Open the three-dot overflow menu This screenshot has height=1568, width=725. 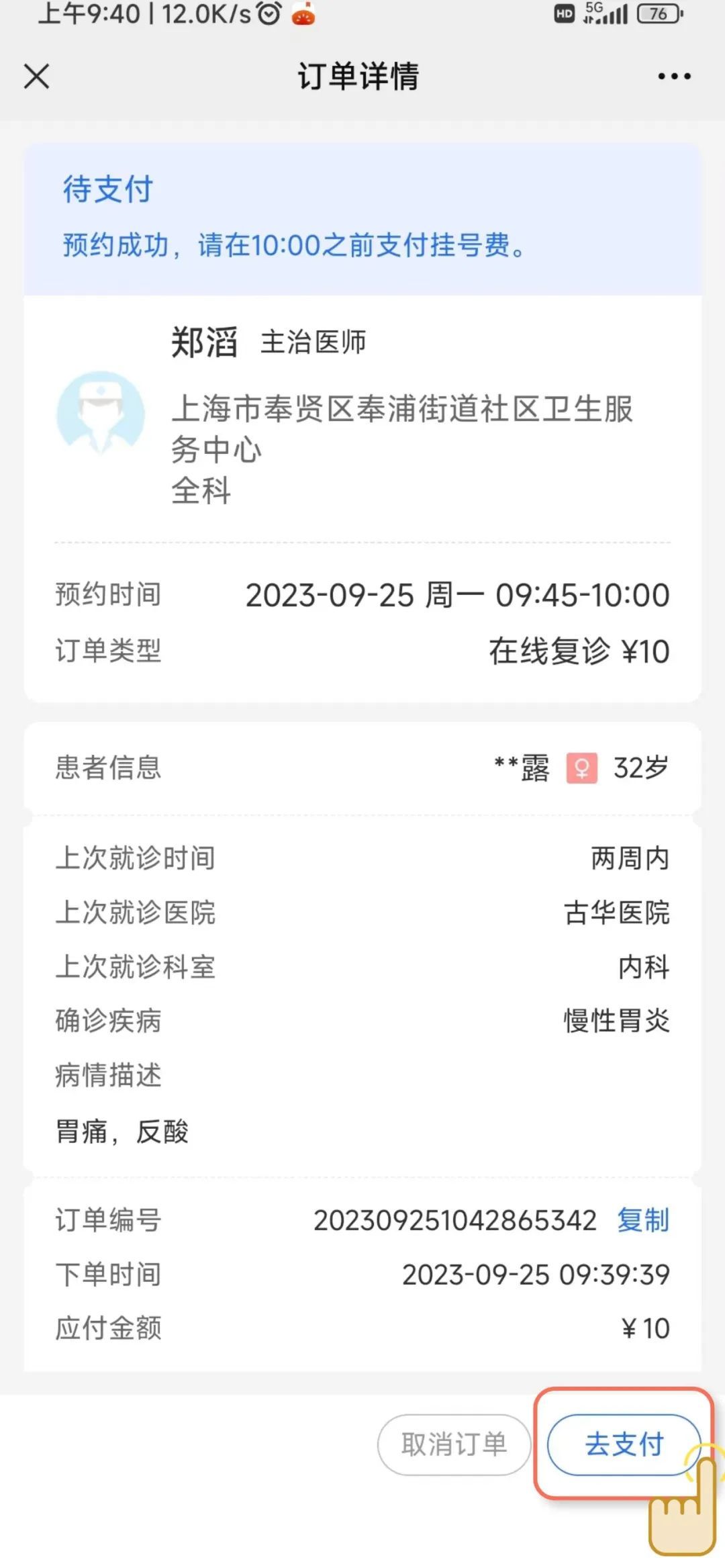[674, 77]
